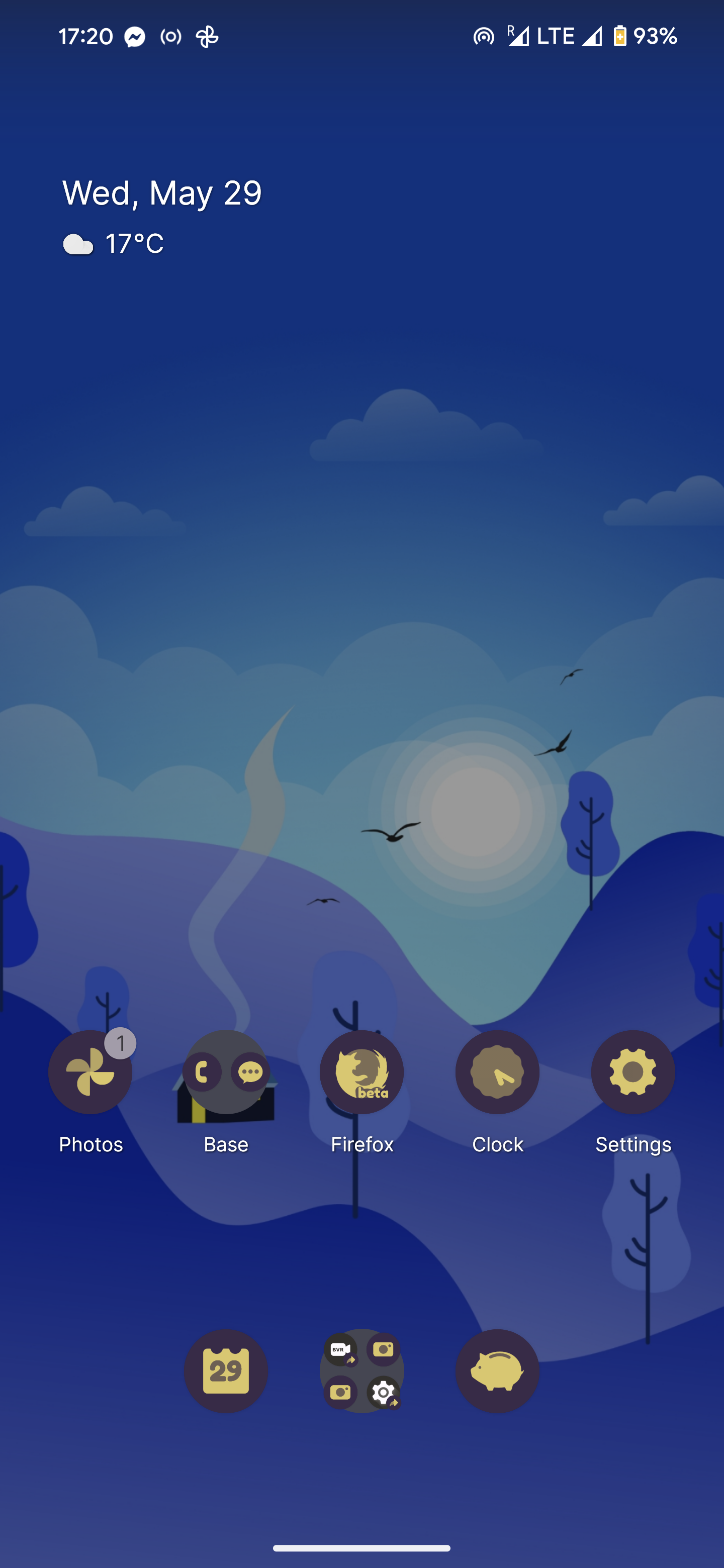724x1568 pixels.
Task: Open the Photos app
Action: (90, 1072)
